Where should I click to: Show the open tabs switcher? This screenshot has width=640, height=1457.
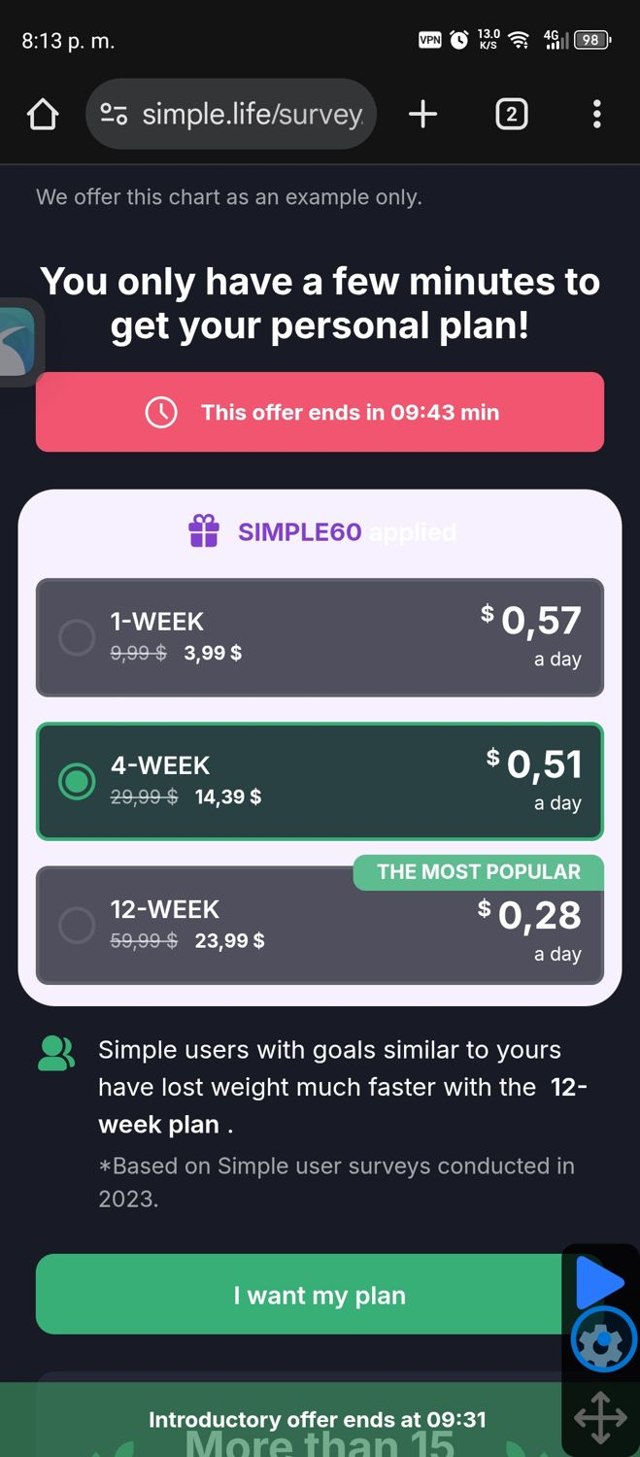pos(511,115)
